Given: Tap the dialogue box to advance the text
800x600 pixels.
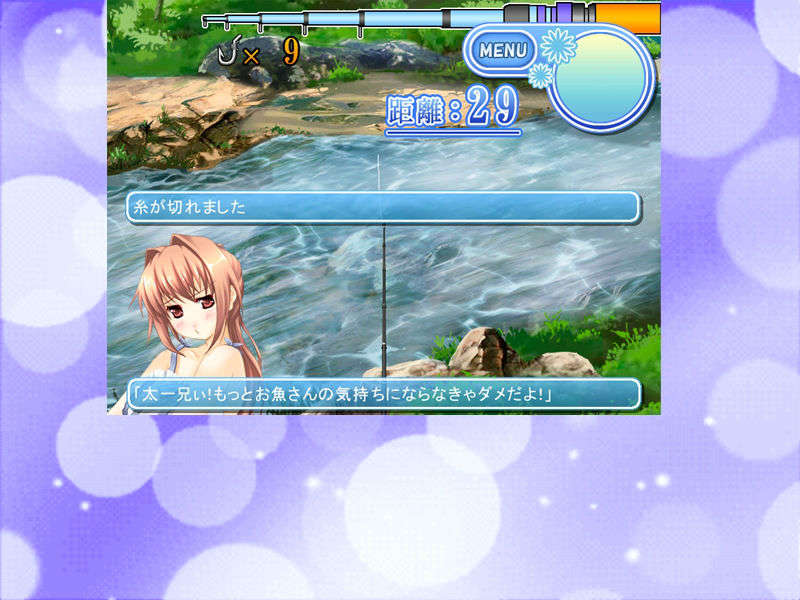Looking at the screenshot, I should click(383, 394).
